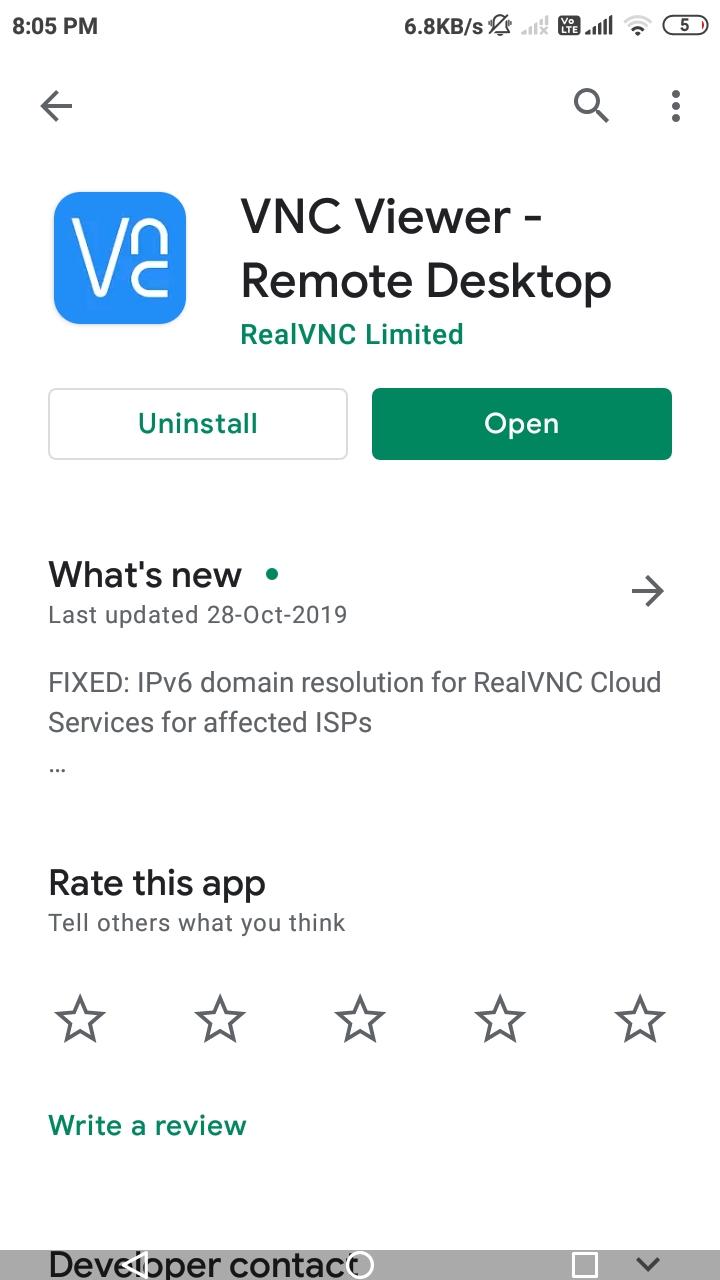
Task: View RealVNC Limited developer page
Action: click(351, 334)
